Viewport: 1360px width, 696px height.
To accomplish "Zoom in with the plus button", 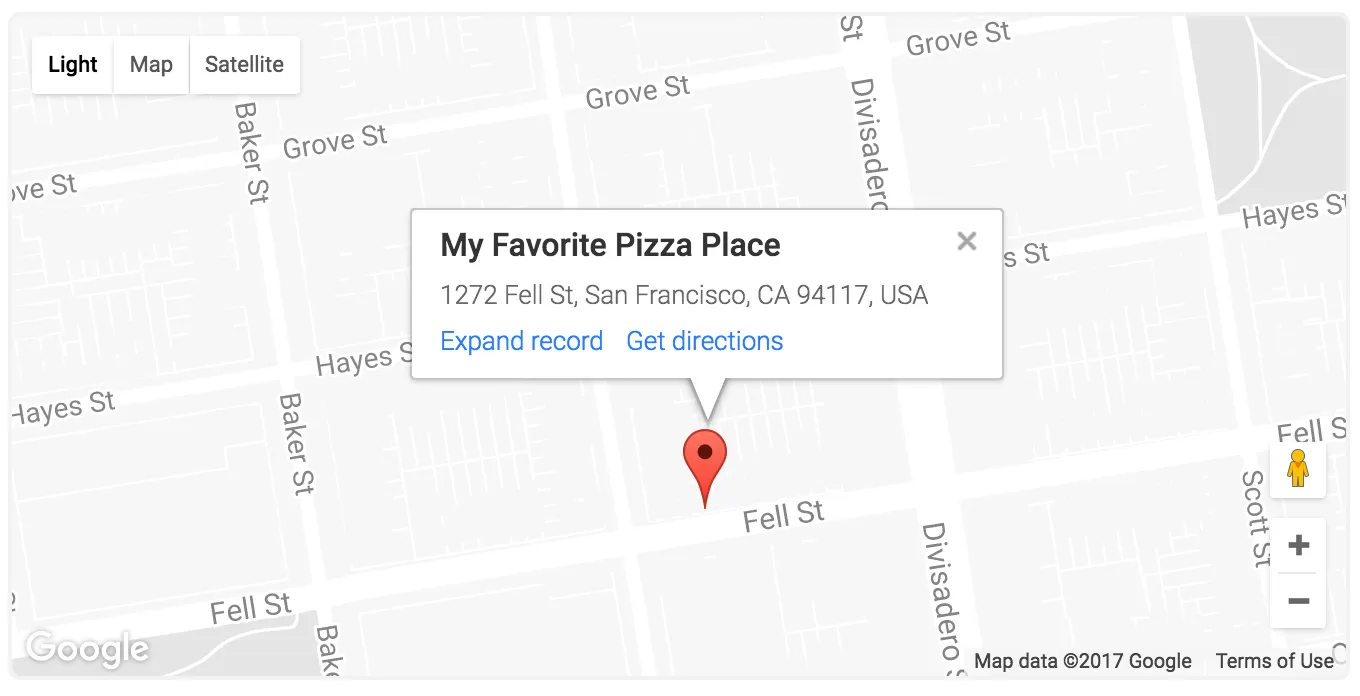I will tap(1298, 546).
